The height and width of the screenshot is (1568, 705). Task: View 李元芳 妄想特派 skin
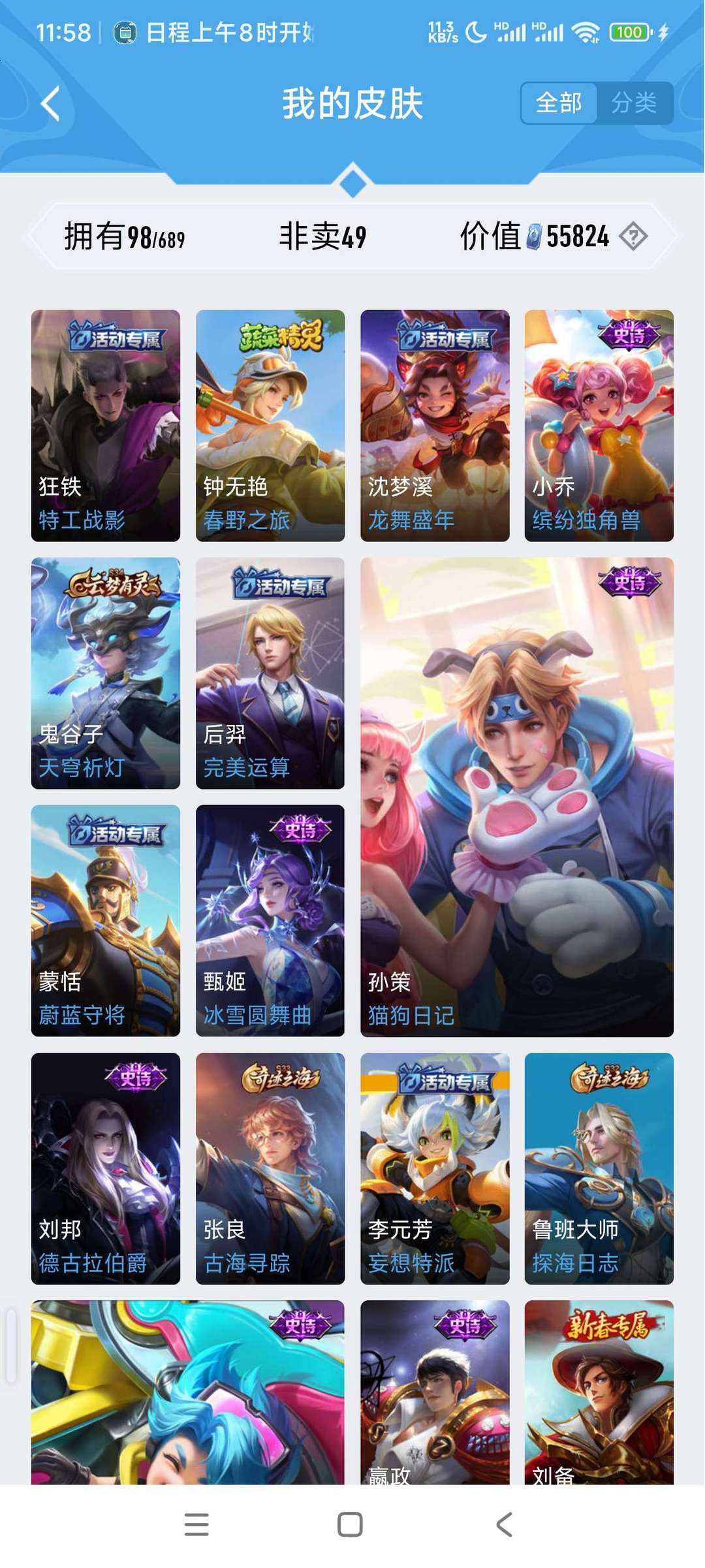pos(435,1168)
